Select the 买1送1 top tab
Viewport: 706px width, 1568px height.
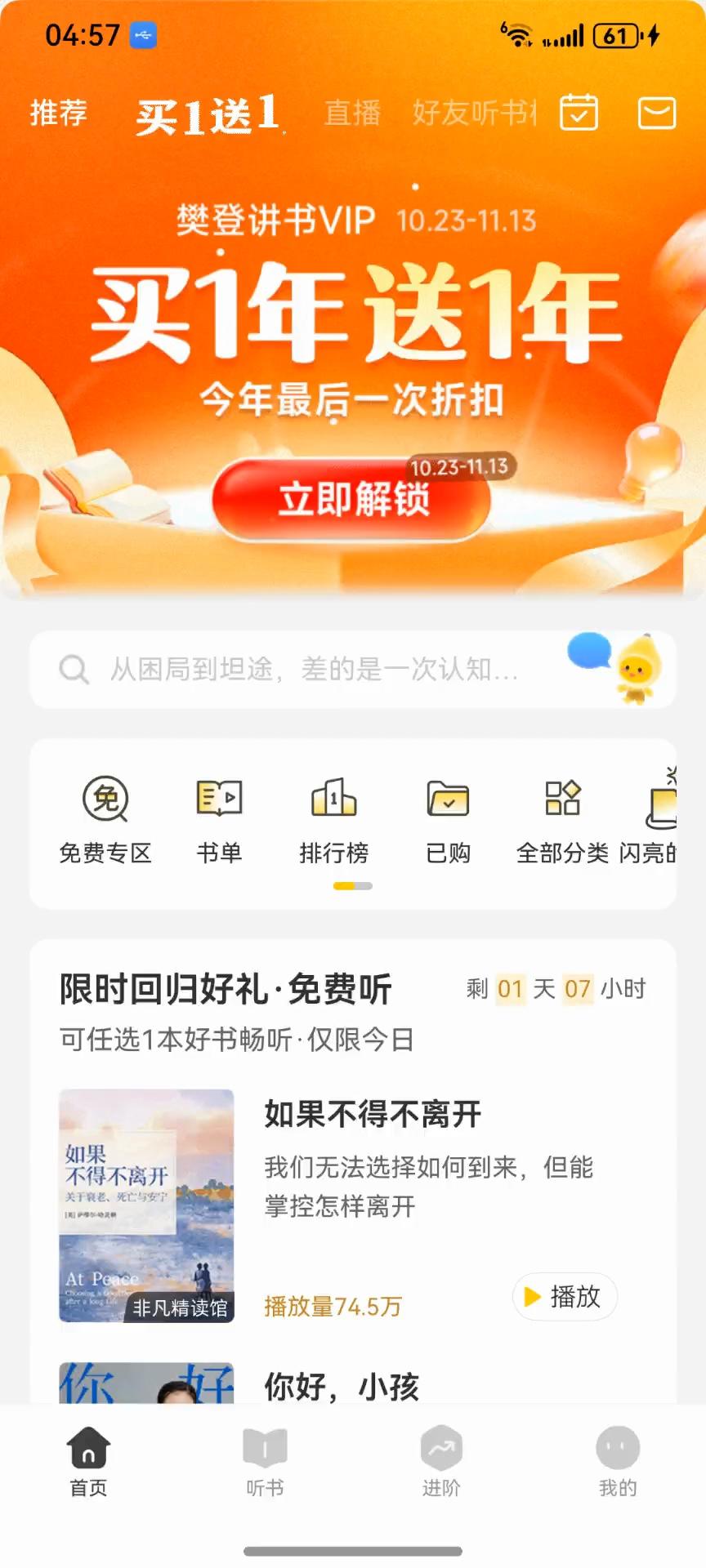[209, 114]
